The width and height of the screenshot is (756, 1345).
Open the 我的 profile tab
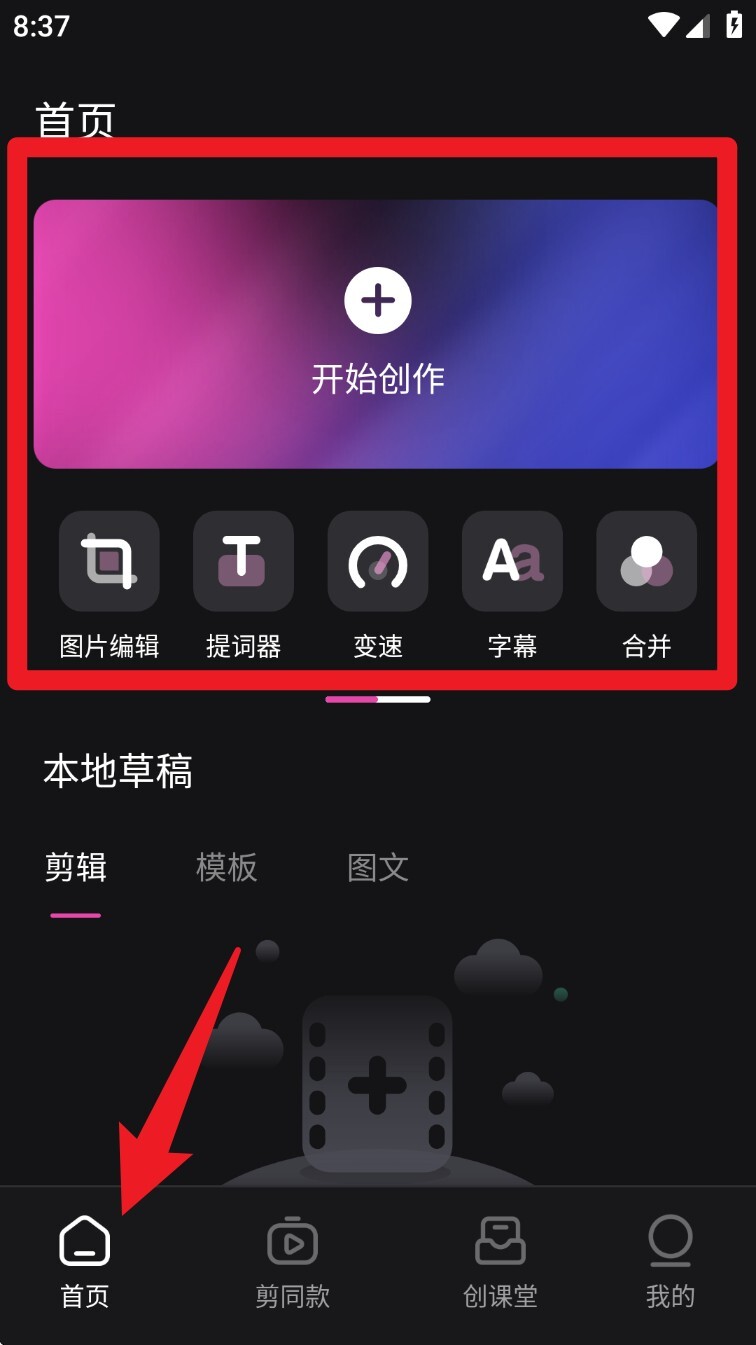point(670,1262)
